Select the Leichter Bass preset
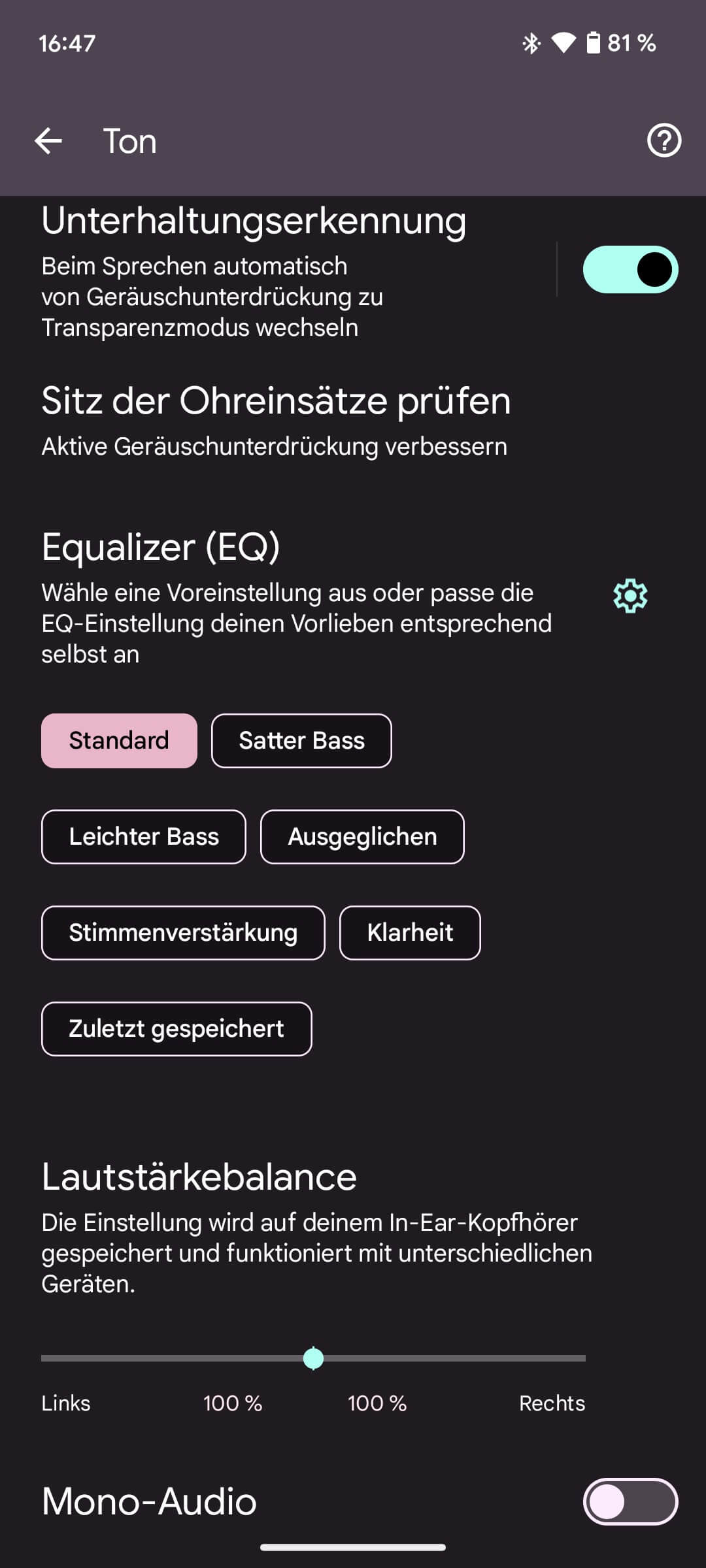The height and width of the screenshot is (1568, 706). [x=144, y=836]
